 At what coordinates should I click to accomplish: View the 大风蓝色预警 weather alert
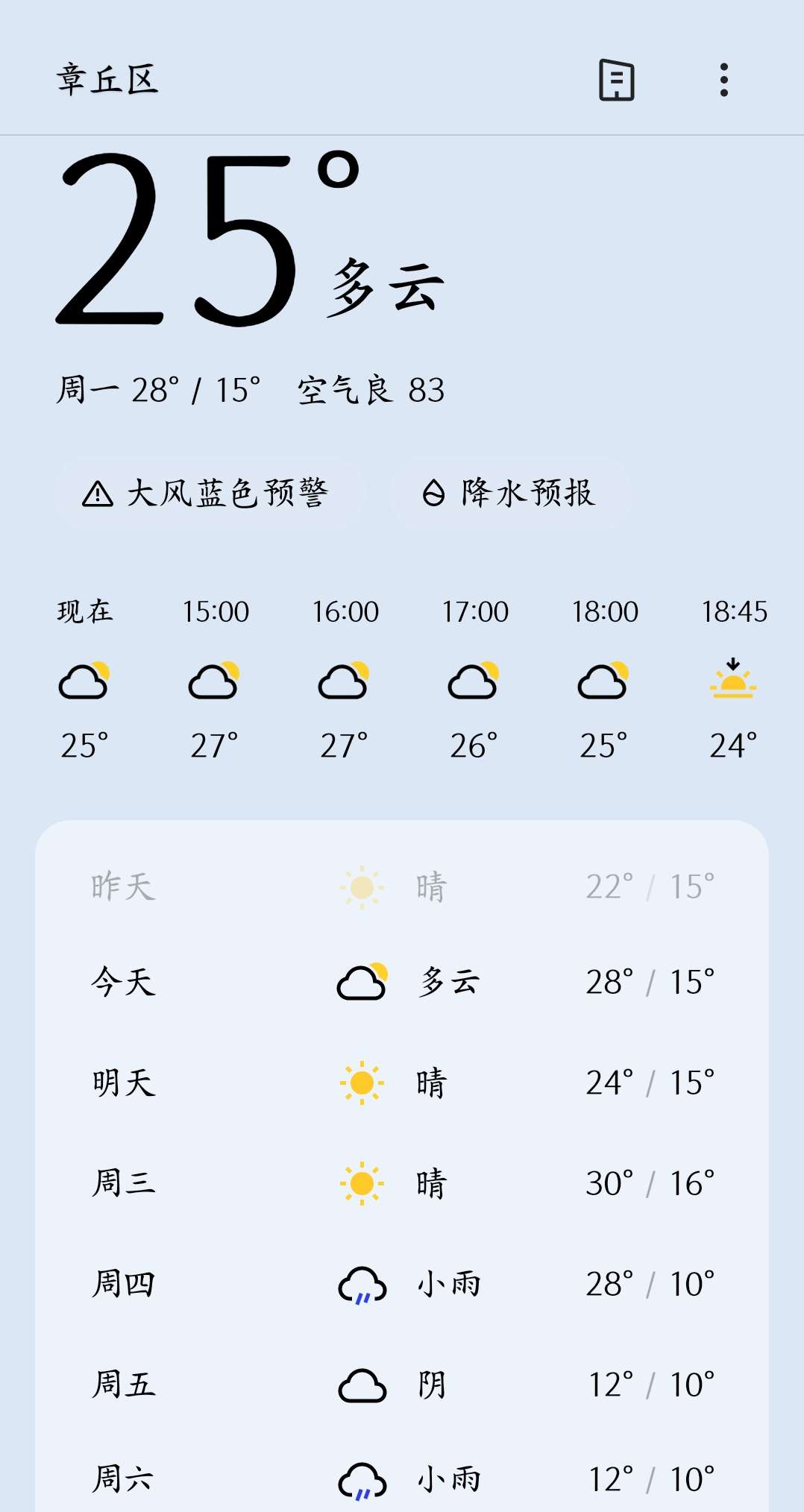(x=208, y=493)
